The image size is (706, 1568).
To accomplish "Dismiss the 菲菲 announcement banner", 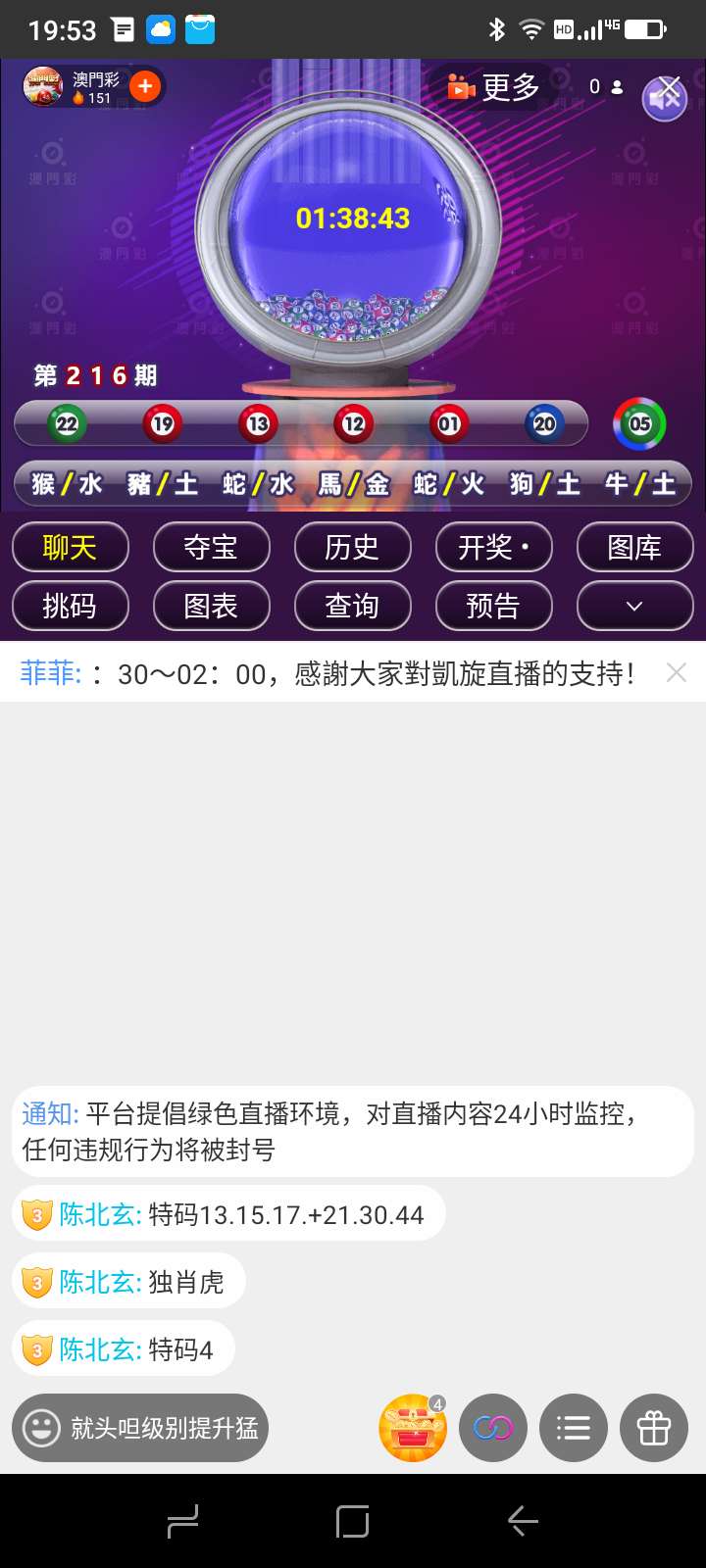I will coord(676,672).
